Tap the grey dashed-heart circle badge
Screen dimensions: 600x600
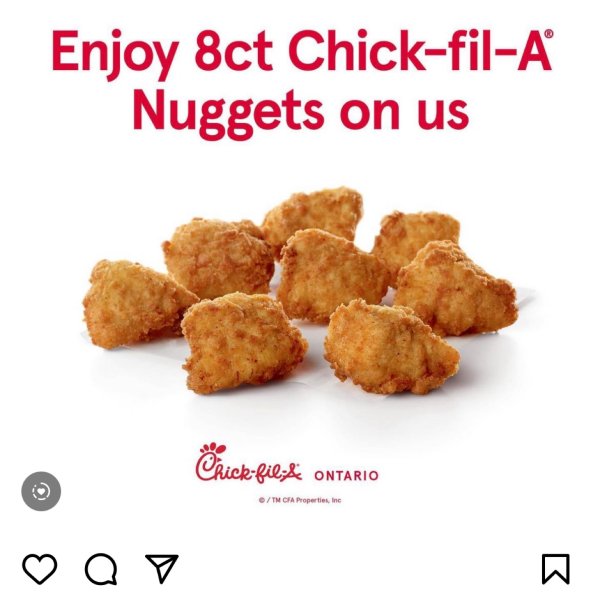[41, 491]
